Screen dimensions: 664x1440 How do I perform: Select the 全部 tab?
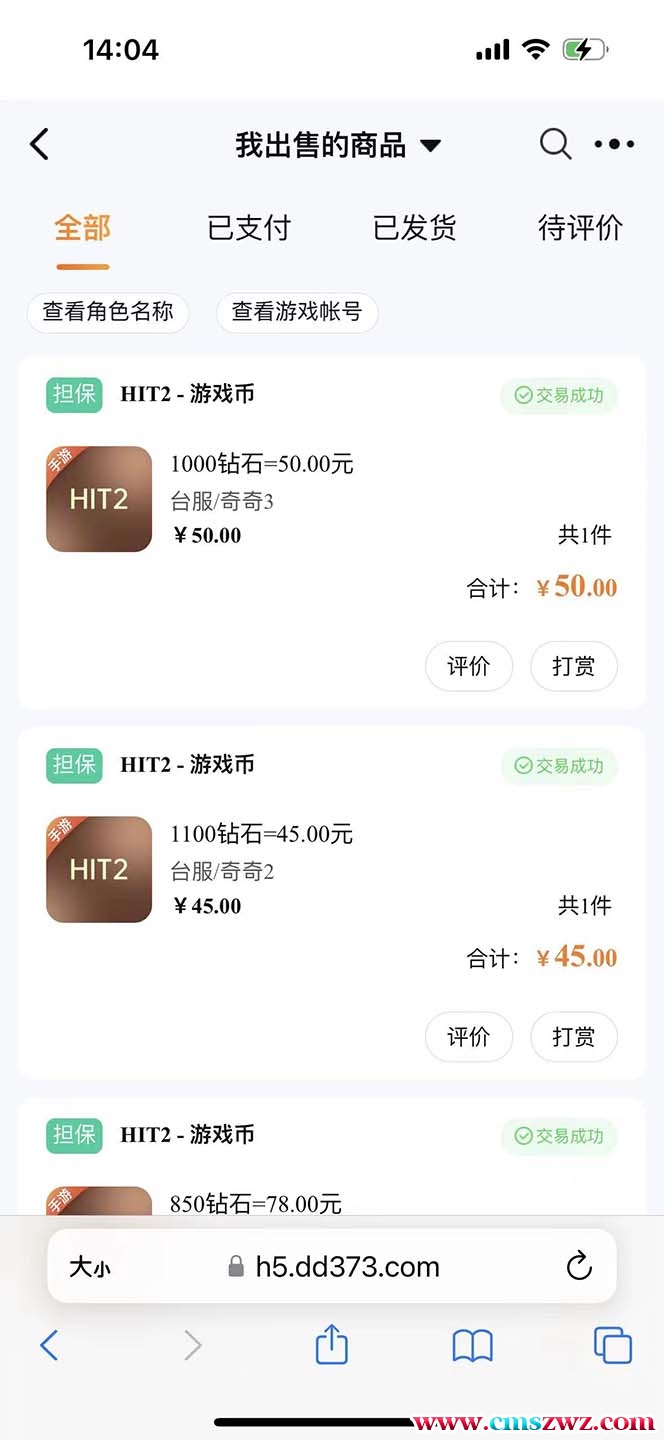point(82,228)
